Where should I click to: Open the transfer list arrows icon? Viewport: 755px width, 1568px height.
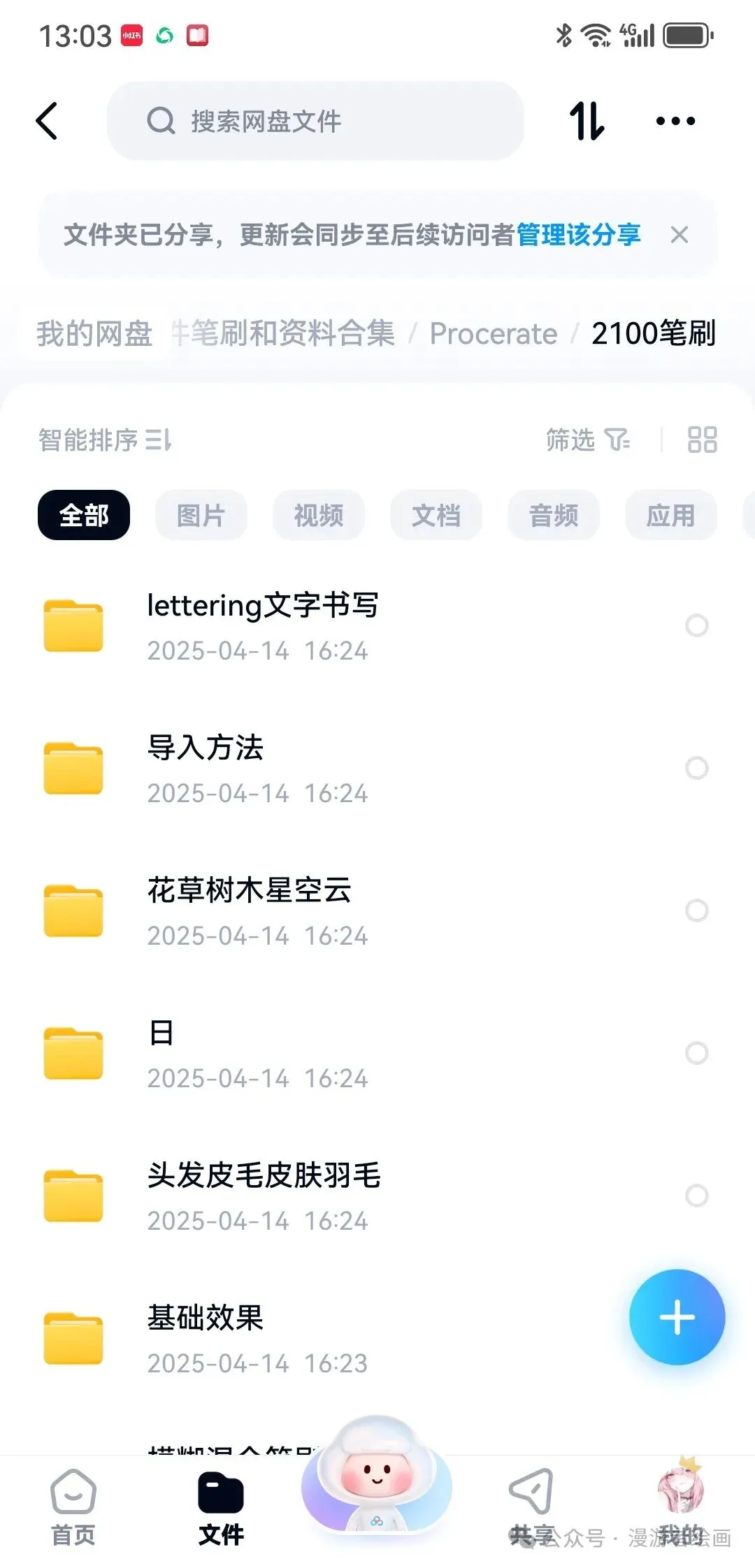tap(587, 121)
